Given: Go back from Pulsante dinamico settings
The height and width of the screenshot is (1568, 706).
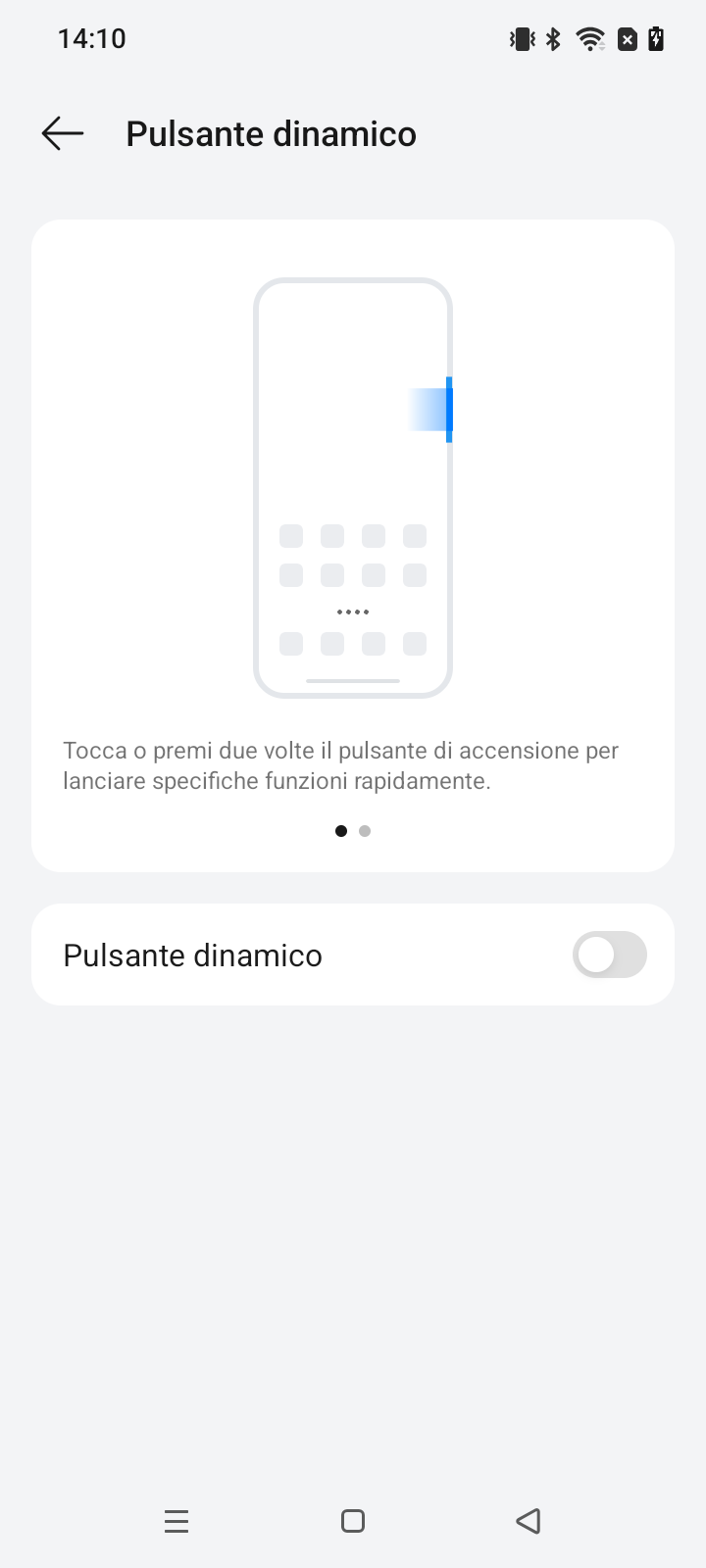Looking at the screenshot, I should pos(63,133).
